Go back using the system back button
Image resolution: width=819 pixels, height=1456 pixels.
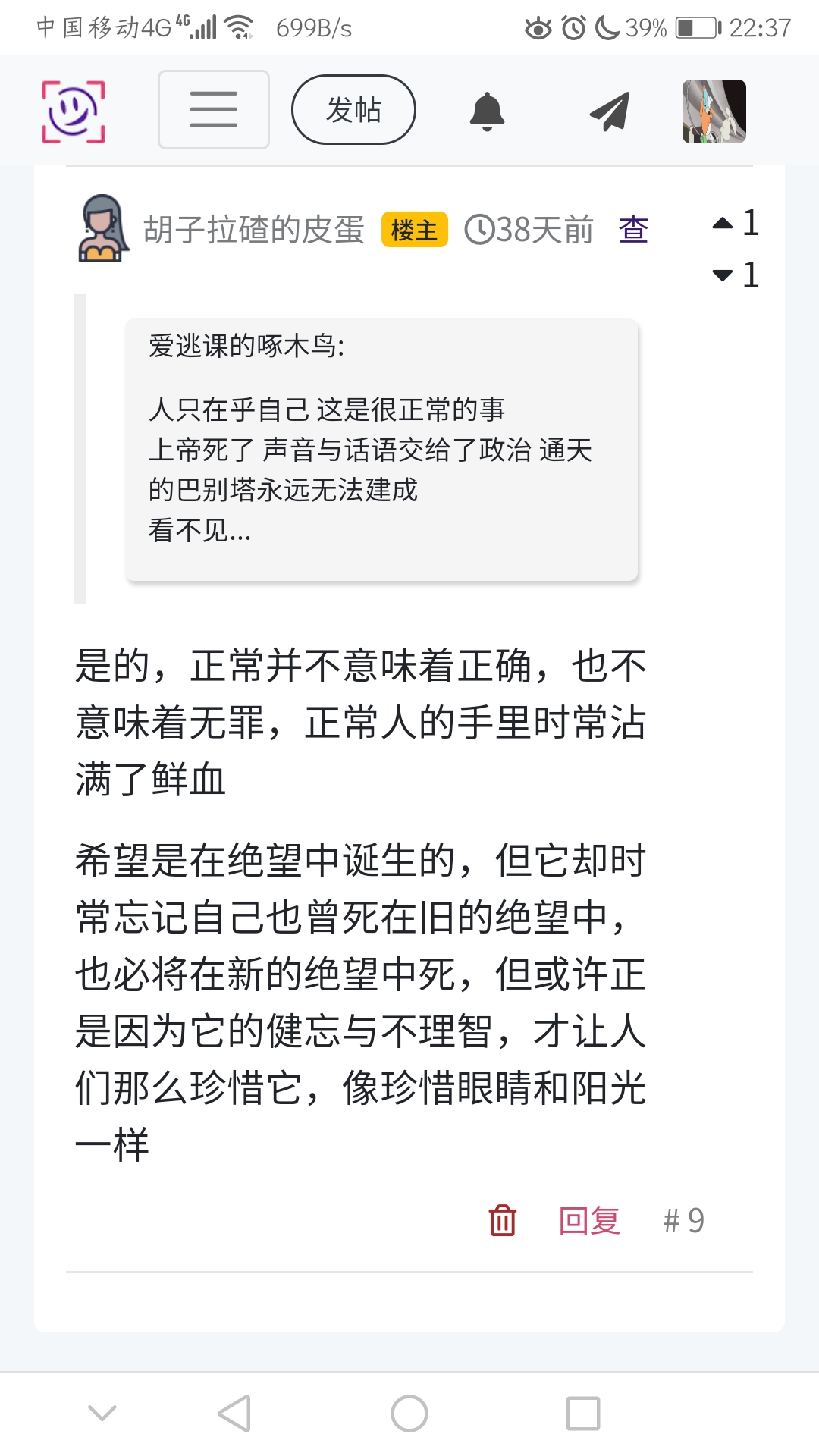point(234,1414)
